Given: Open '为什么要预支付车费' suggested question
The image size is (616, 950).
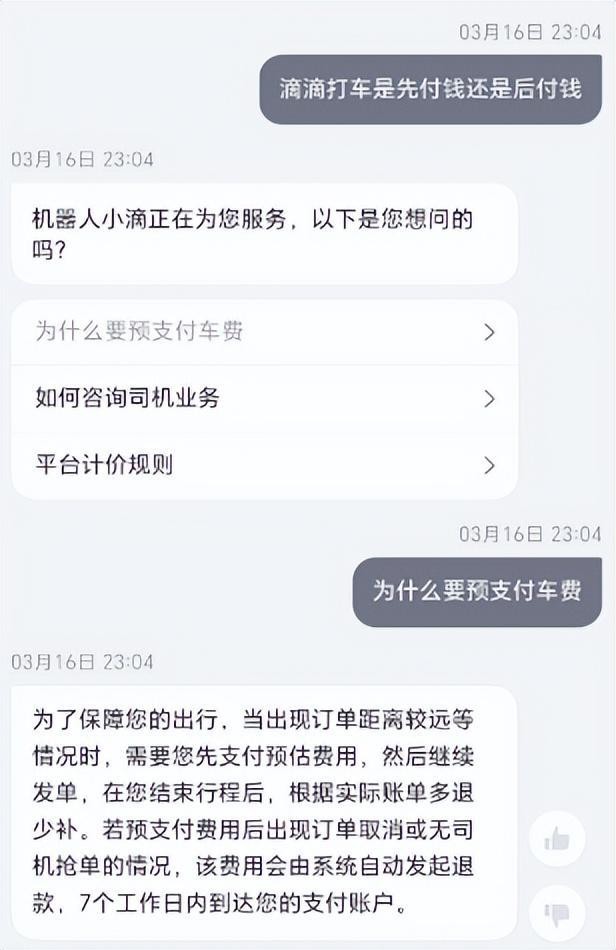Looking at the screenshot, I should (x=264, y=332).
